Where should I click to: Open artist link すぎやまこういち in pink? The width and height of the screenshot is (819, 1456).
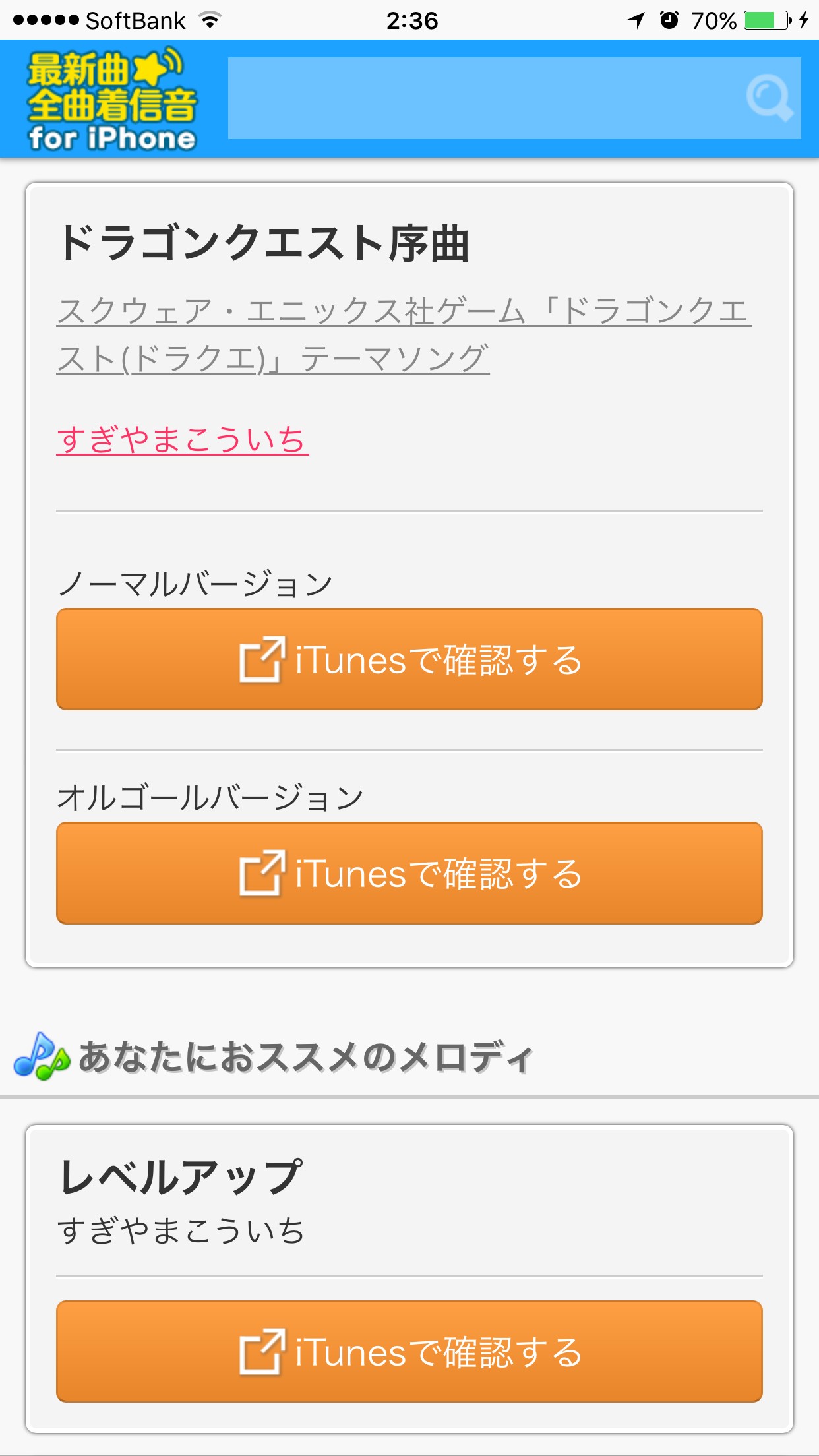(x=183, y=440)
